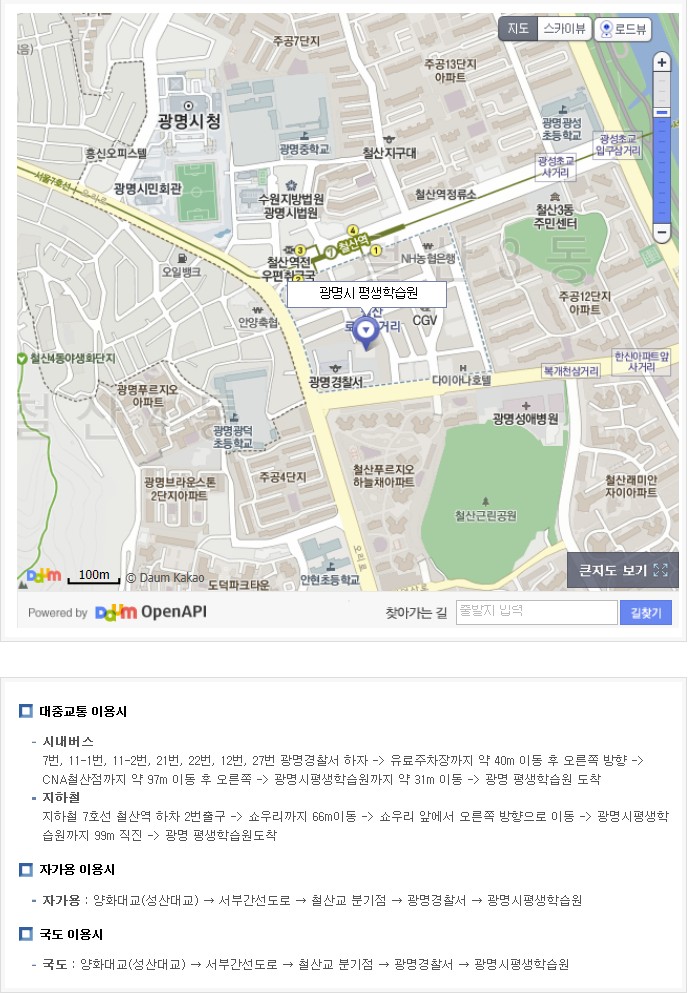Open 로드뷰 street view

[622, 29]
